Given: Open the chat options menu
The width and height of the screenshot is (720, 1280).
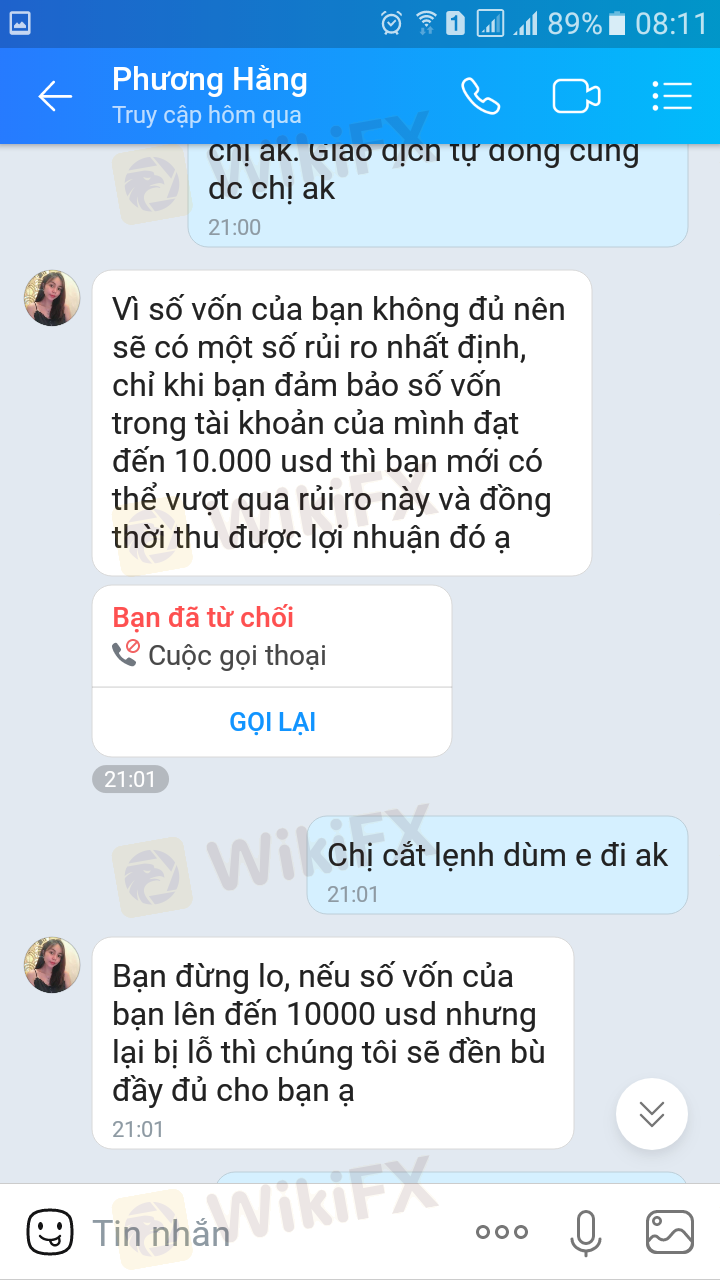Looking at the screenshot, I should click(672, 96).
